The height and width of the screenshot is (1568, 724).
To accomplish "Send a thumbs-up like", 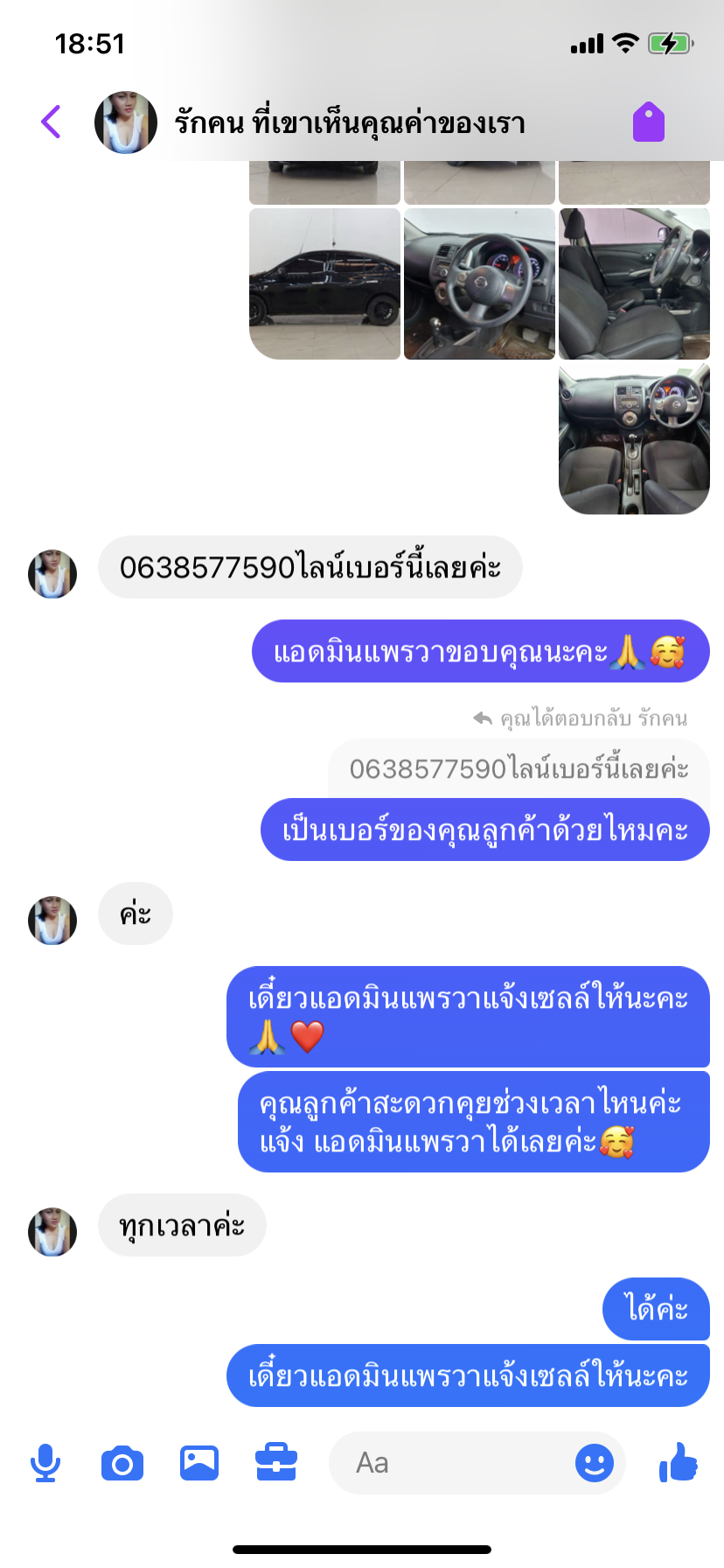I will pos(679,1463).
